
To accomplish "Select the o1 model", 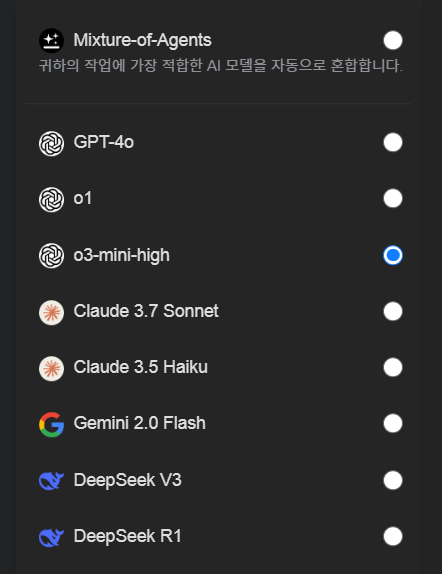I will tap(393, 198).
